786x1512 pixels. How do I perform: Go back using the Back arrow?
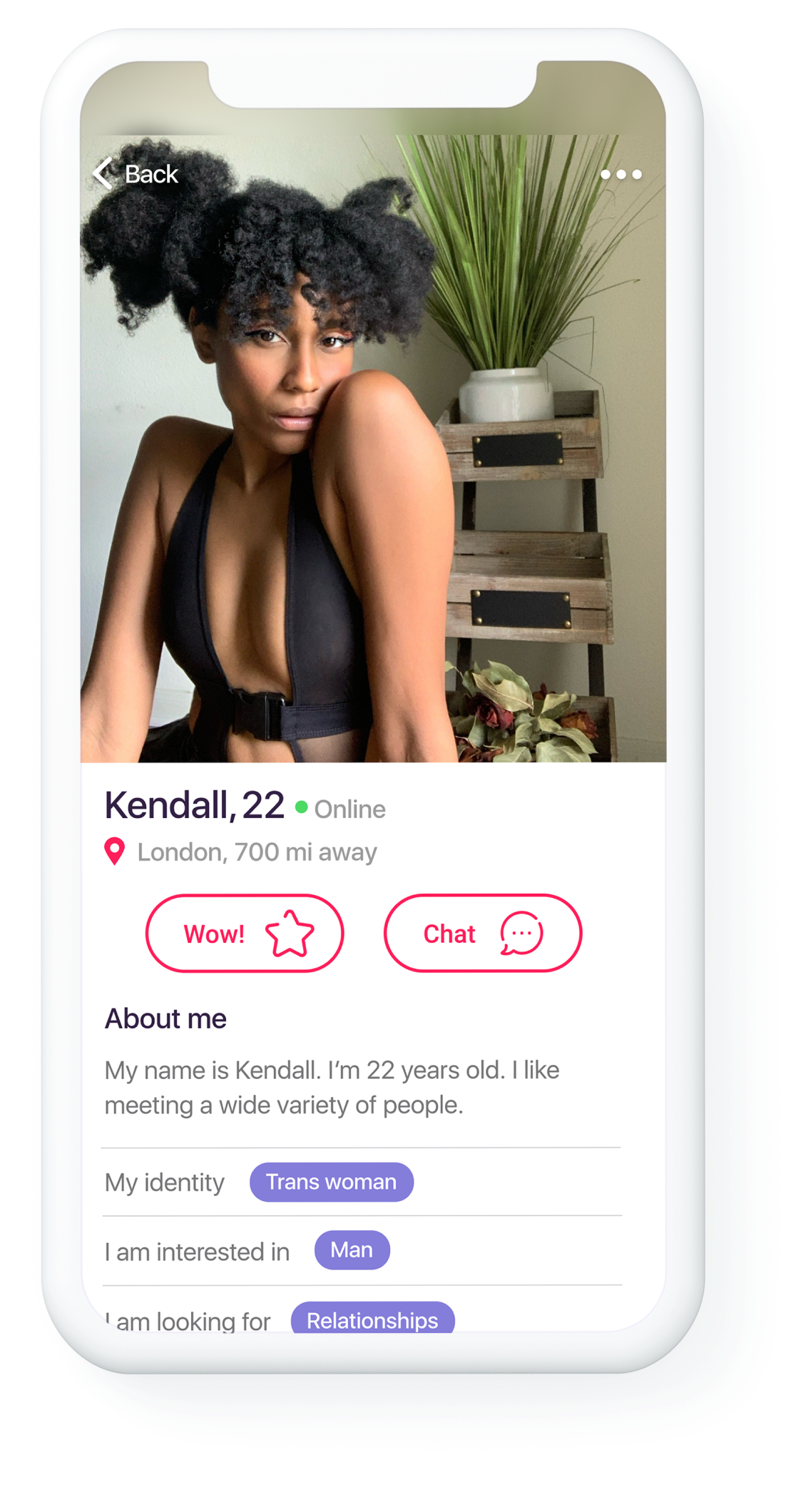[104, 173]
